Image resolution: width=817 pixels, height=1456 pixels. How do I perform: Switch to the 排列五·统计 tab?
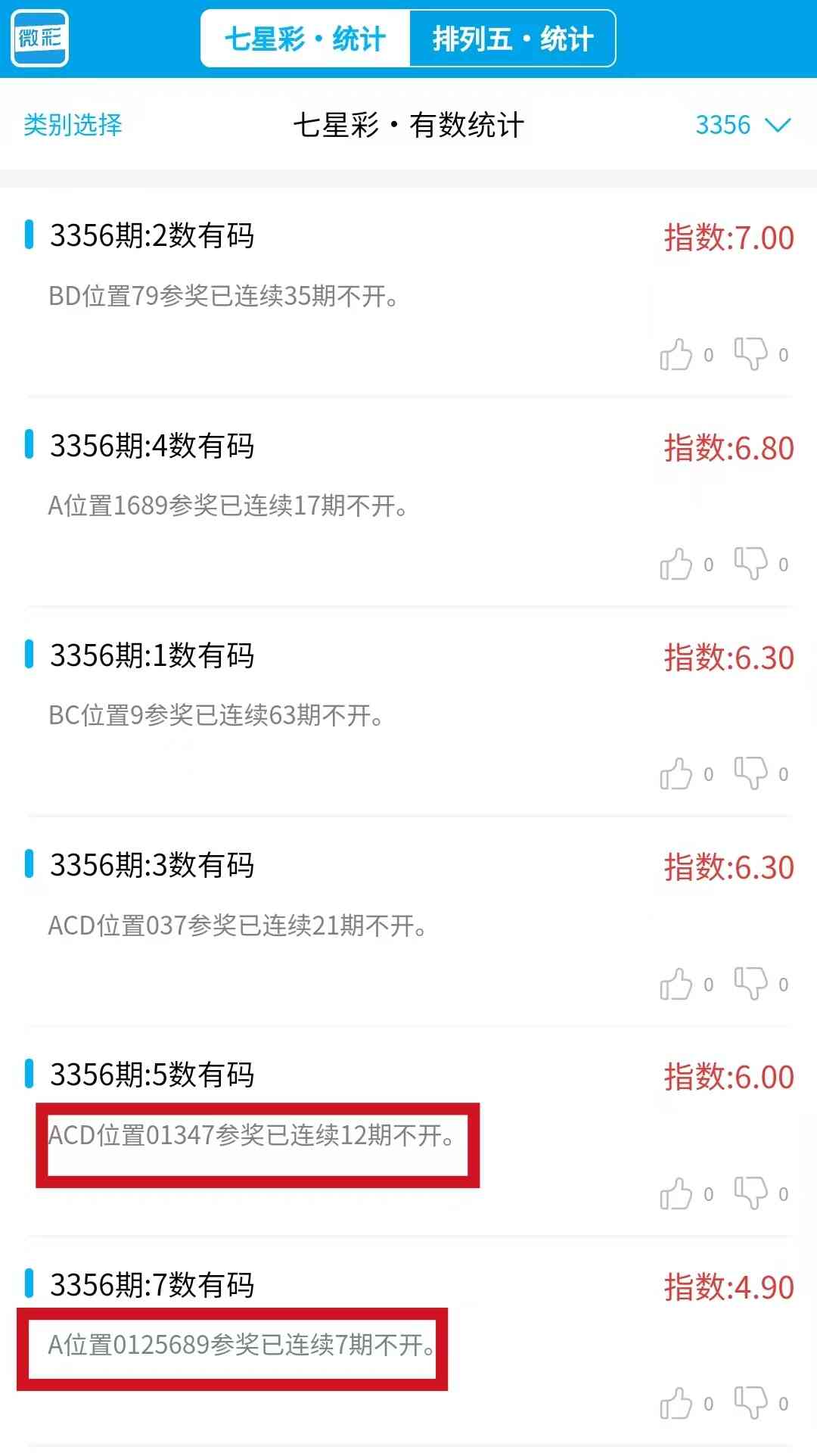pyautogui.click(x=512, y=39)
